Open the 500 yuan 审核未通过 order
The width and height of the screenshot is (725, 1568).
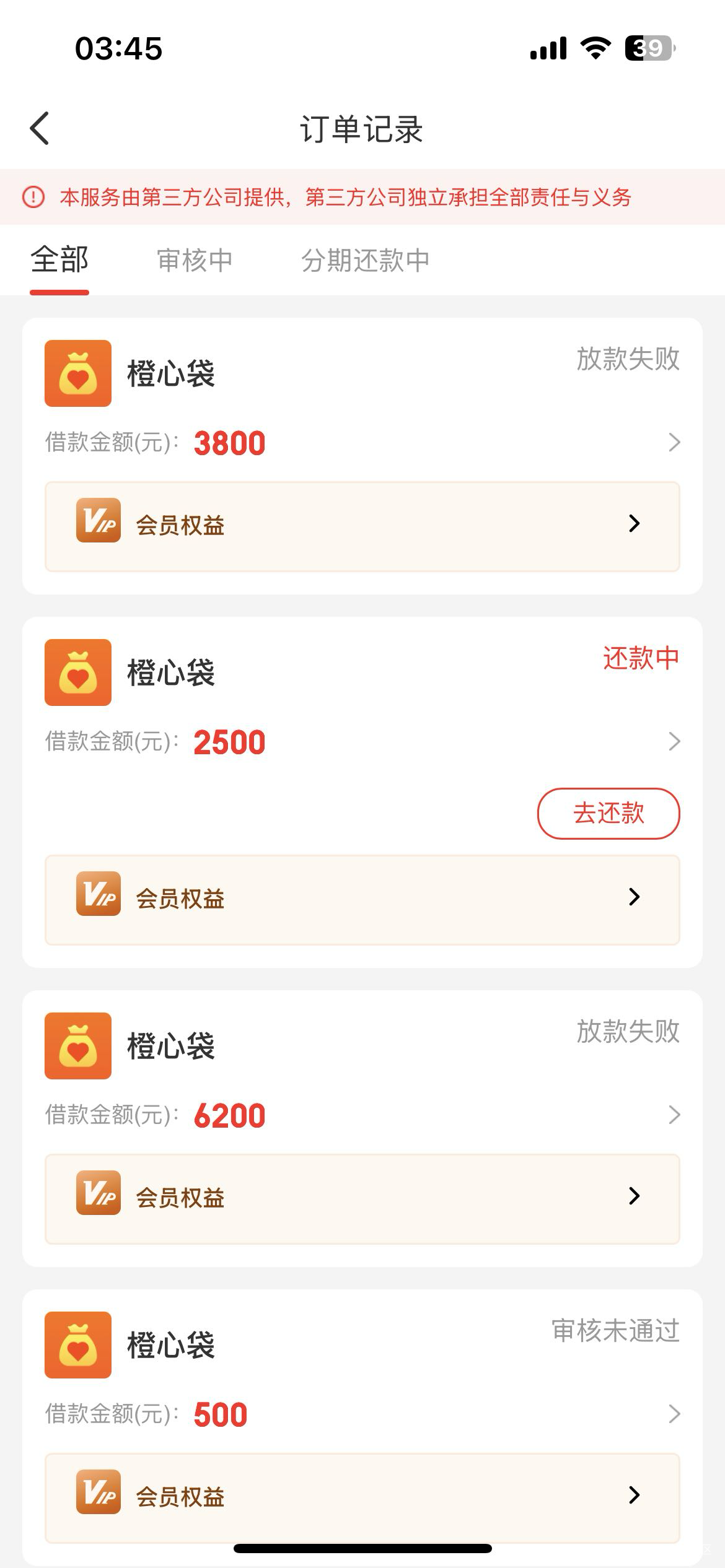pos(362,1414)
